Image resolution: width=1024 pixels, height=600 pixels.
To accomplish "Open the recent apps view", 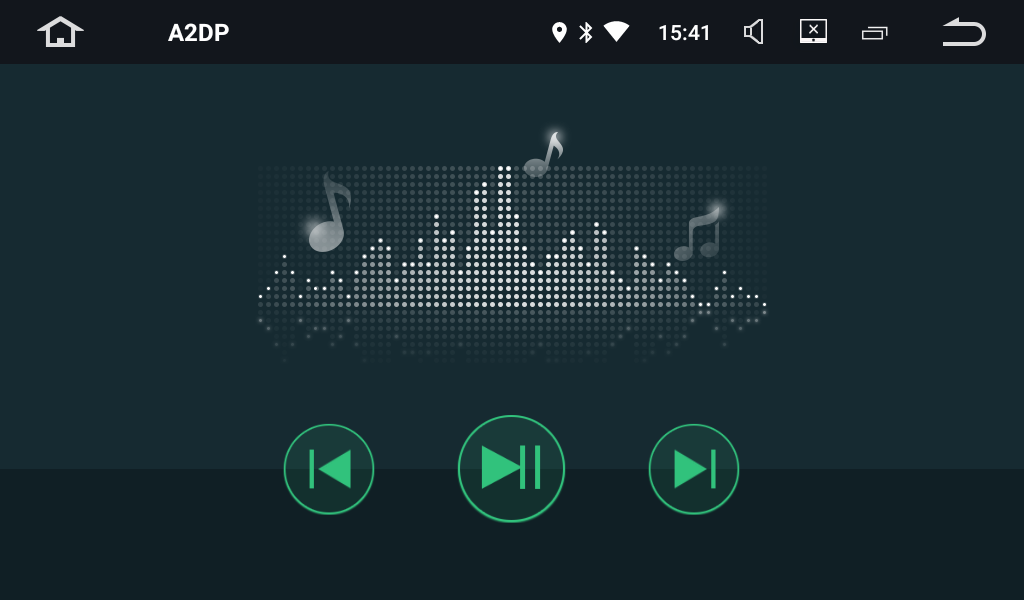I will [x=874, y=33].
